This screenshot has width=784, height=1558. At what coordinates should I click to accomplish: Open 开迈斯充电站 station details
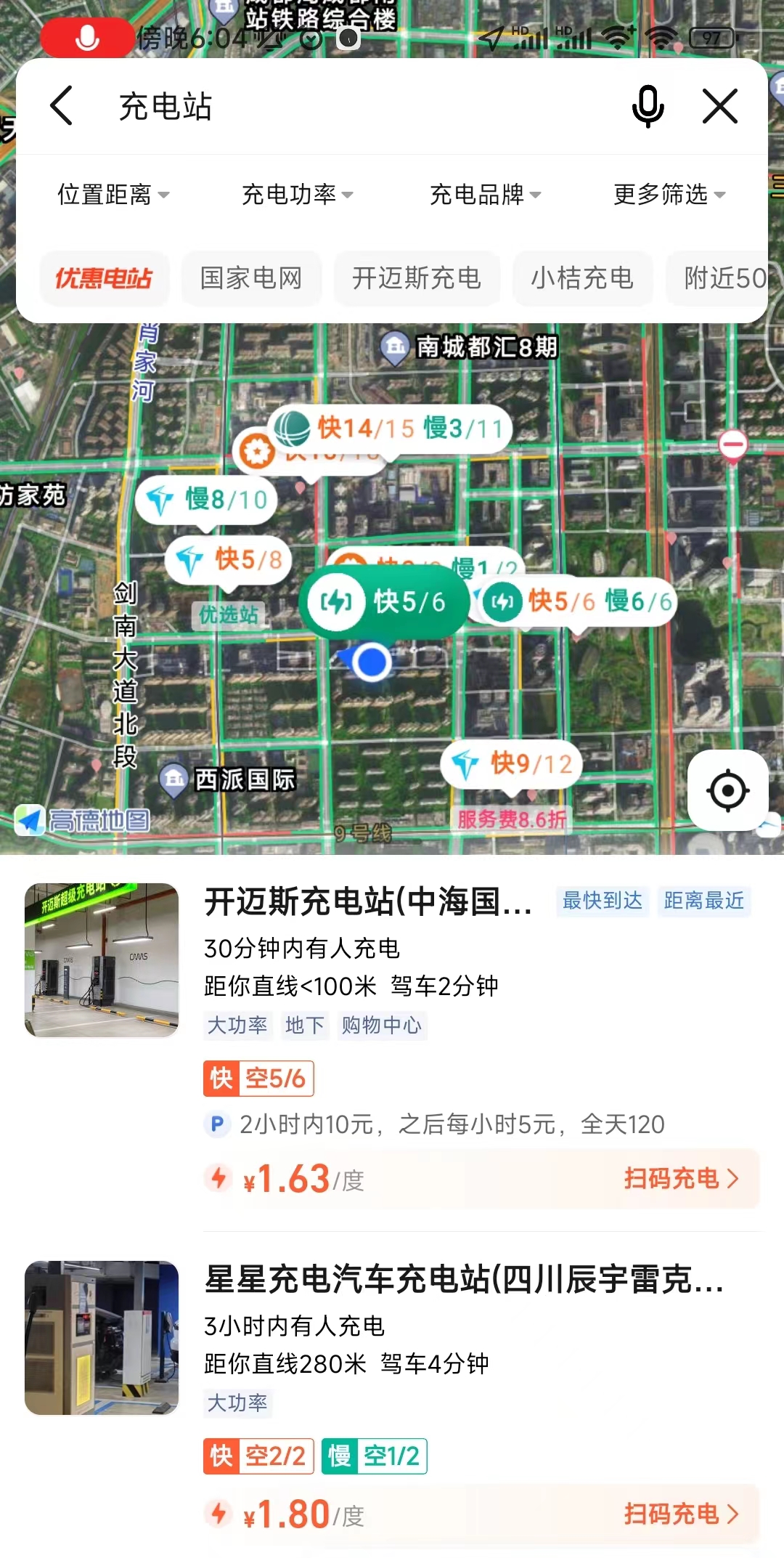(x=368, y=902)
